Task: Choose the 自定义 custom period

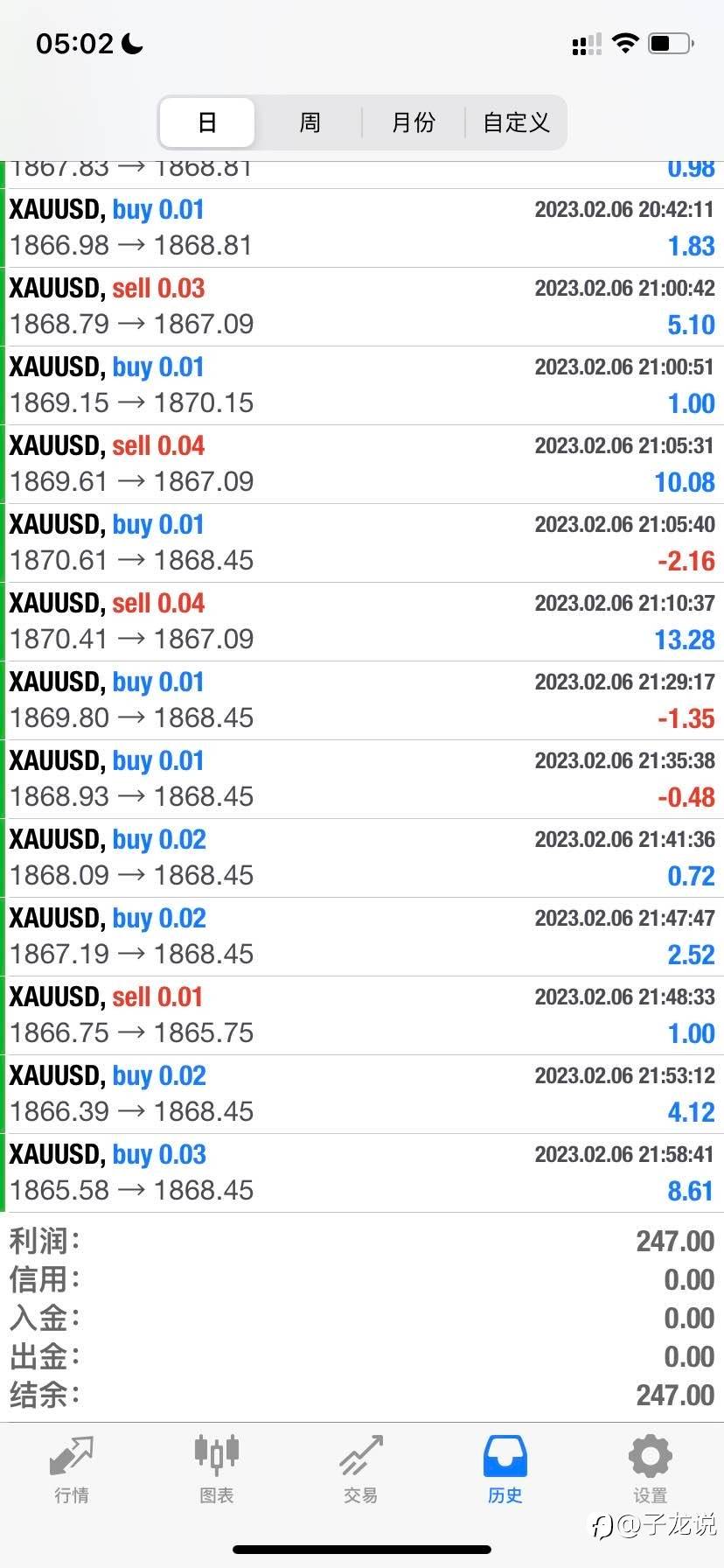Action: pyautogui.click(x=516, y=122)
